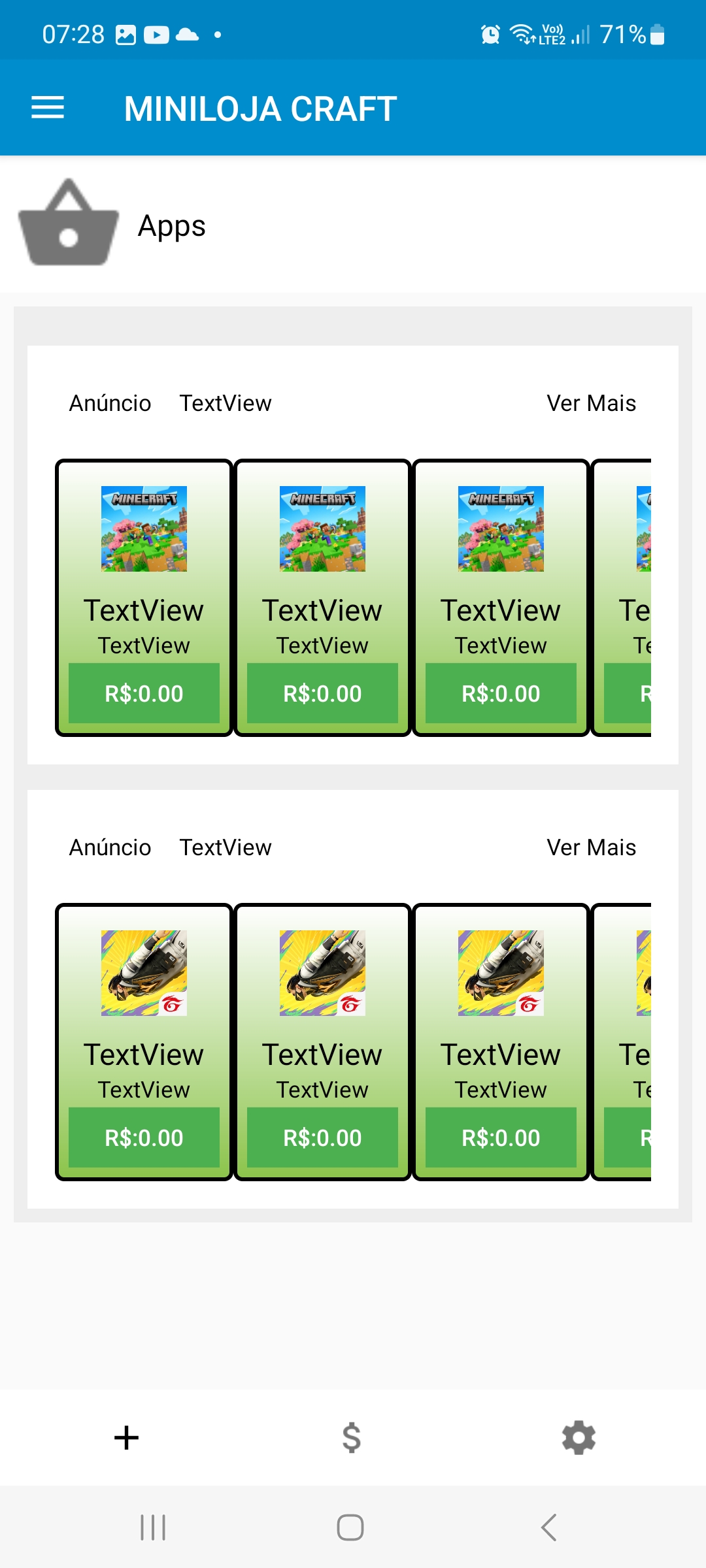Open the second Minecraft product card
Image resolution: width=706 pixels, height=1568 pixels.
click(x=322, y=598)
